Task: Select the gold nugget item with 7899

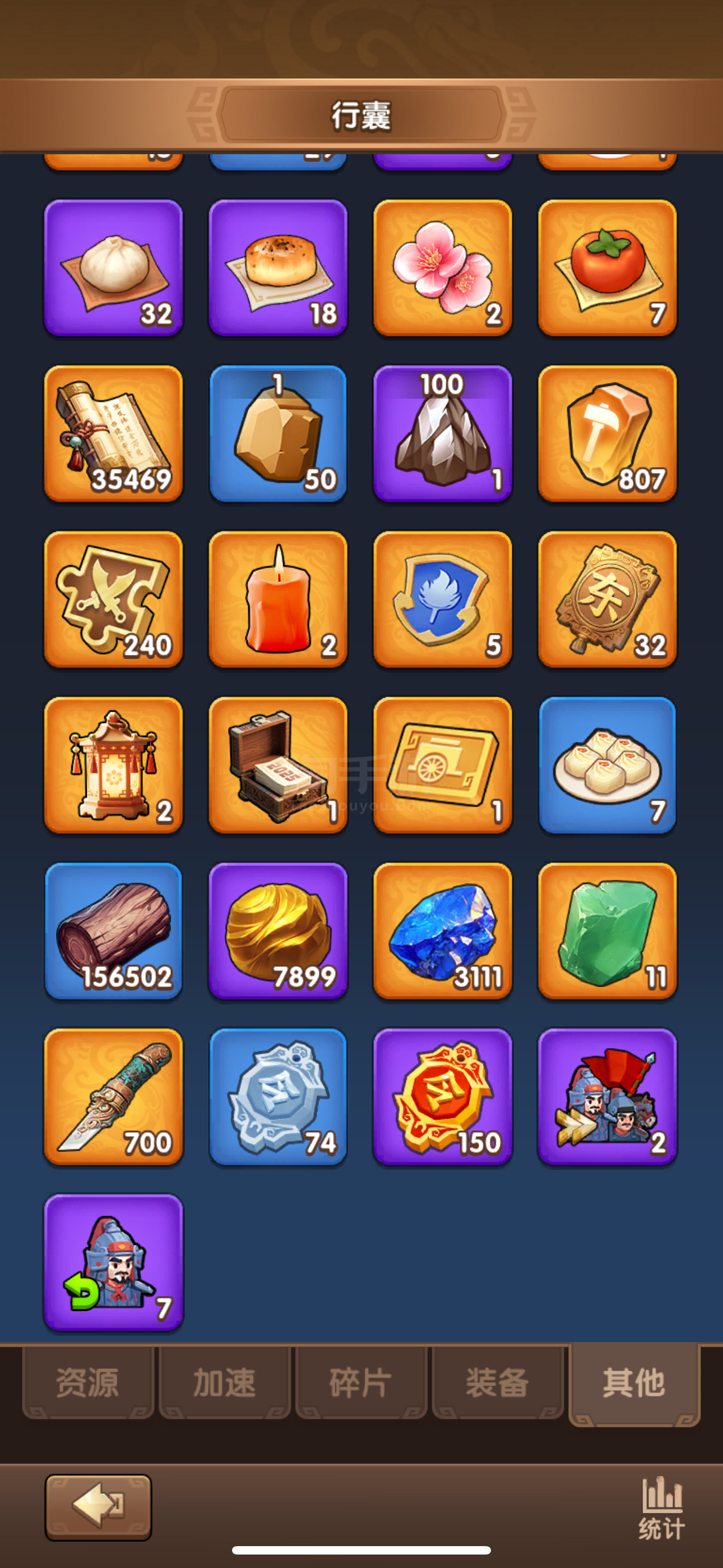Action: [x=278, y=931]
